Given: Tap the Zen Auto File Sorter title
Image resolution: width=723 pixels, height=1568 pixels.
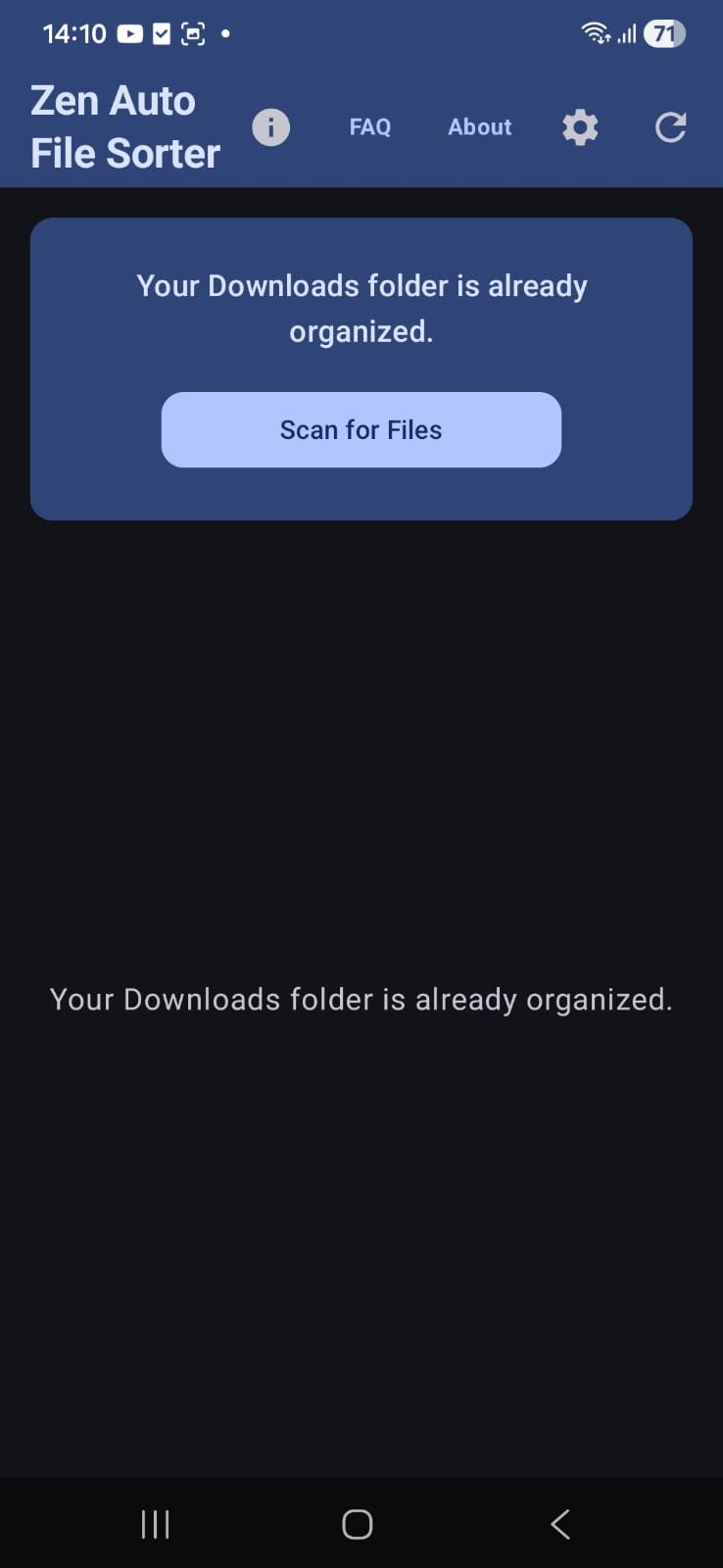Looking at the screenshot, I should tap(124, 125).
